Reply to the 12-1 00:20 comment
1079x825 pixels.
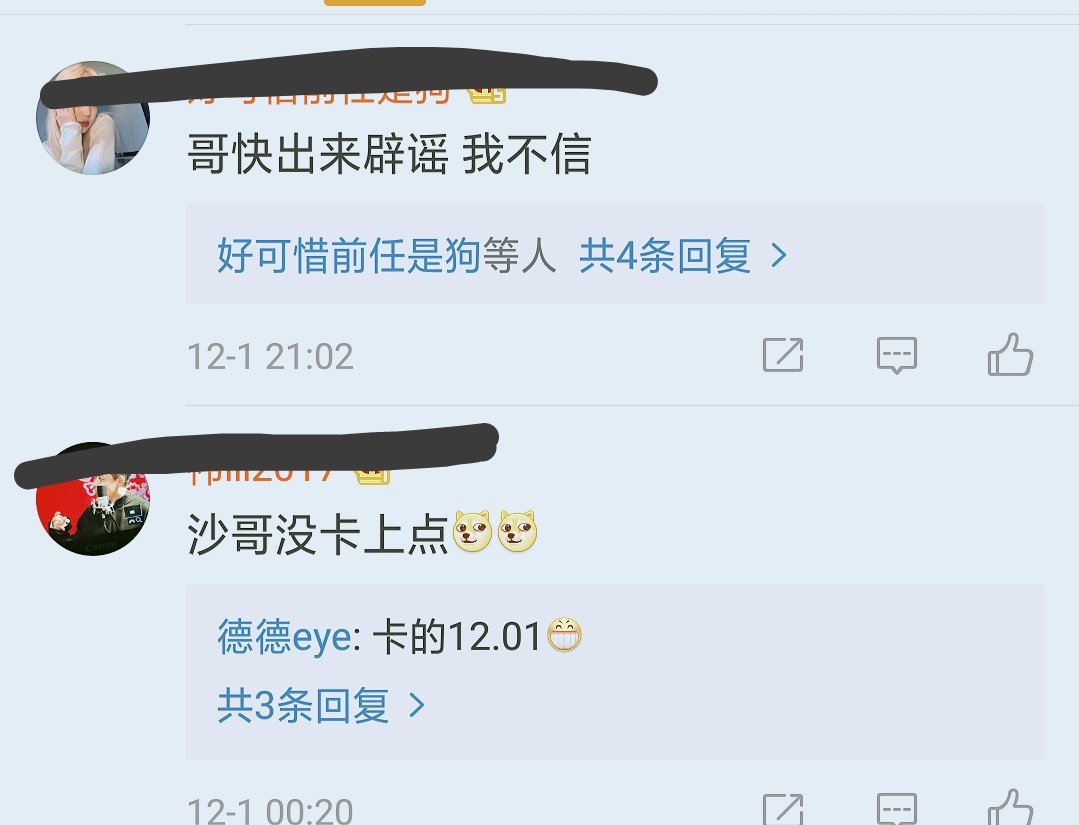click(896, 808)
